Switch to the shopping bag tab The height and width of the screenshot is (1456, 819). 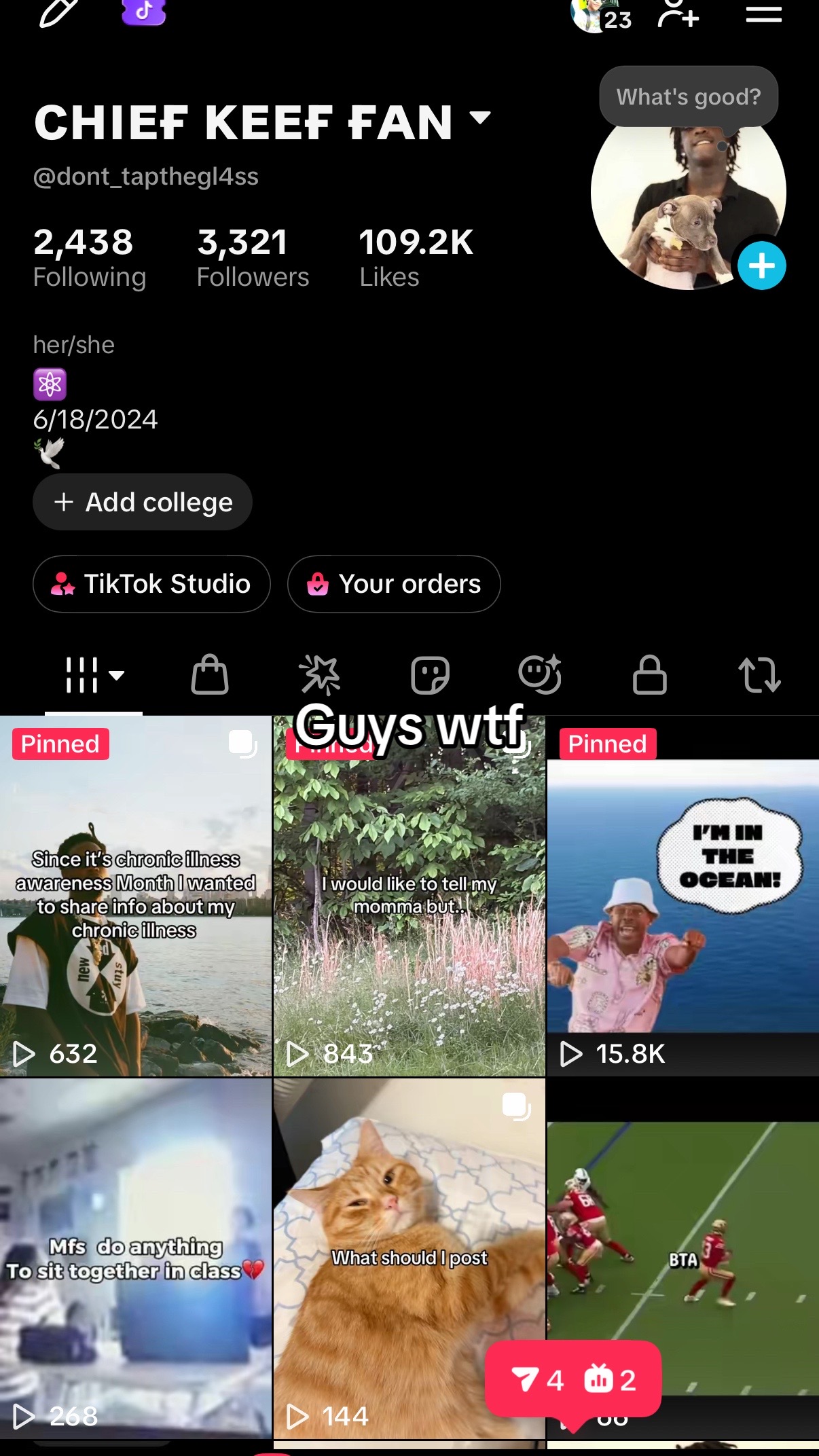[x=210, y=674]
